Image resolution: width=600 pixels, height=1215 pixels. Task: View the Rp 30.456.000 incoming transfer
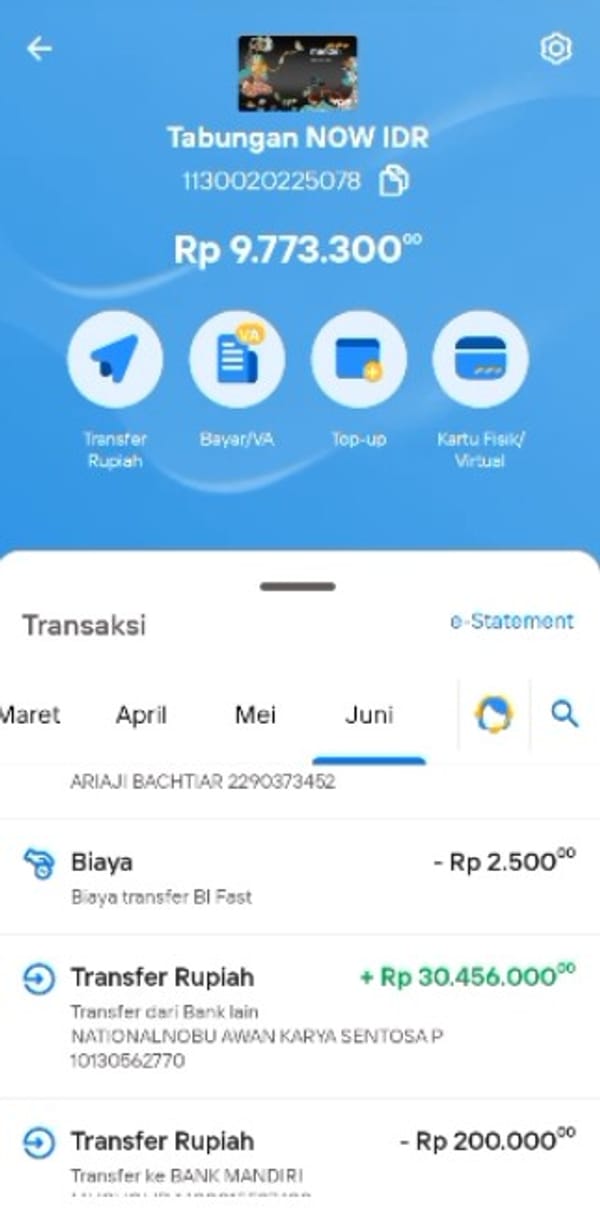300,1017
